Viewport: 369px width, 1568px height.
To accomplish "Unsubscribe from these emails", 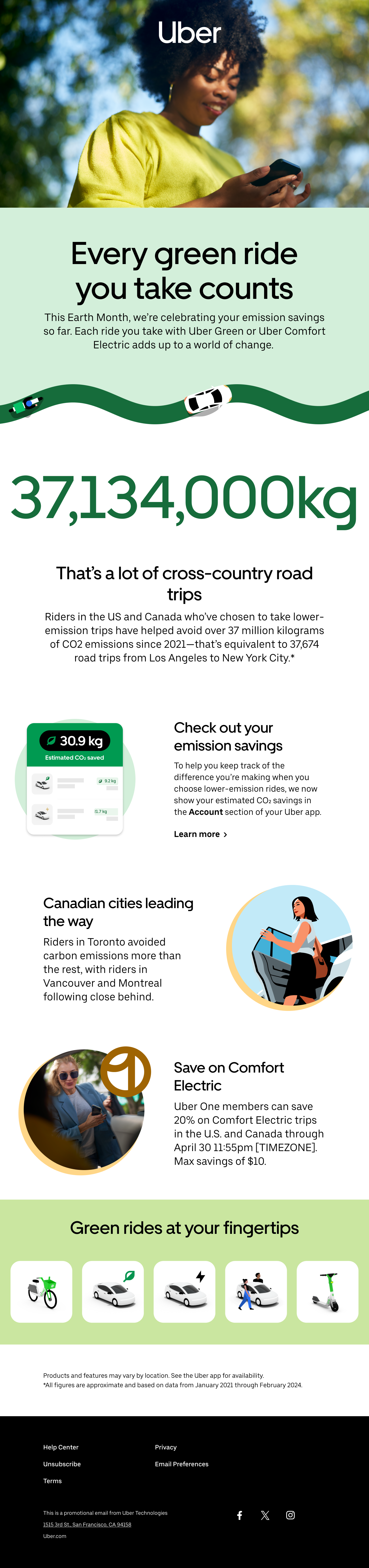I will [62, 1464].
